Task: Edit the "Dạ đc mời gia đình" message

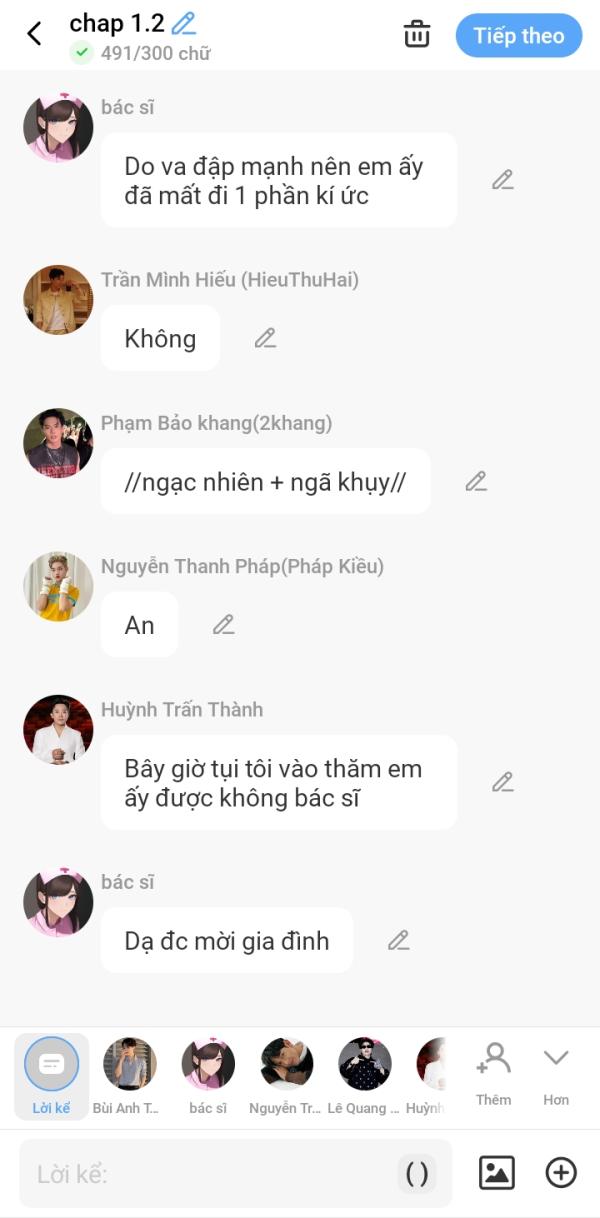Action: click(x=398, y=940)
